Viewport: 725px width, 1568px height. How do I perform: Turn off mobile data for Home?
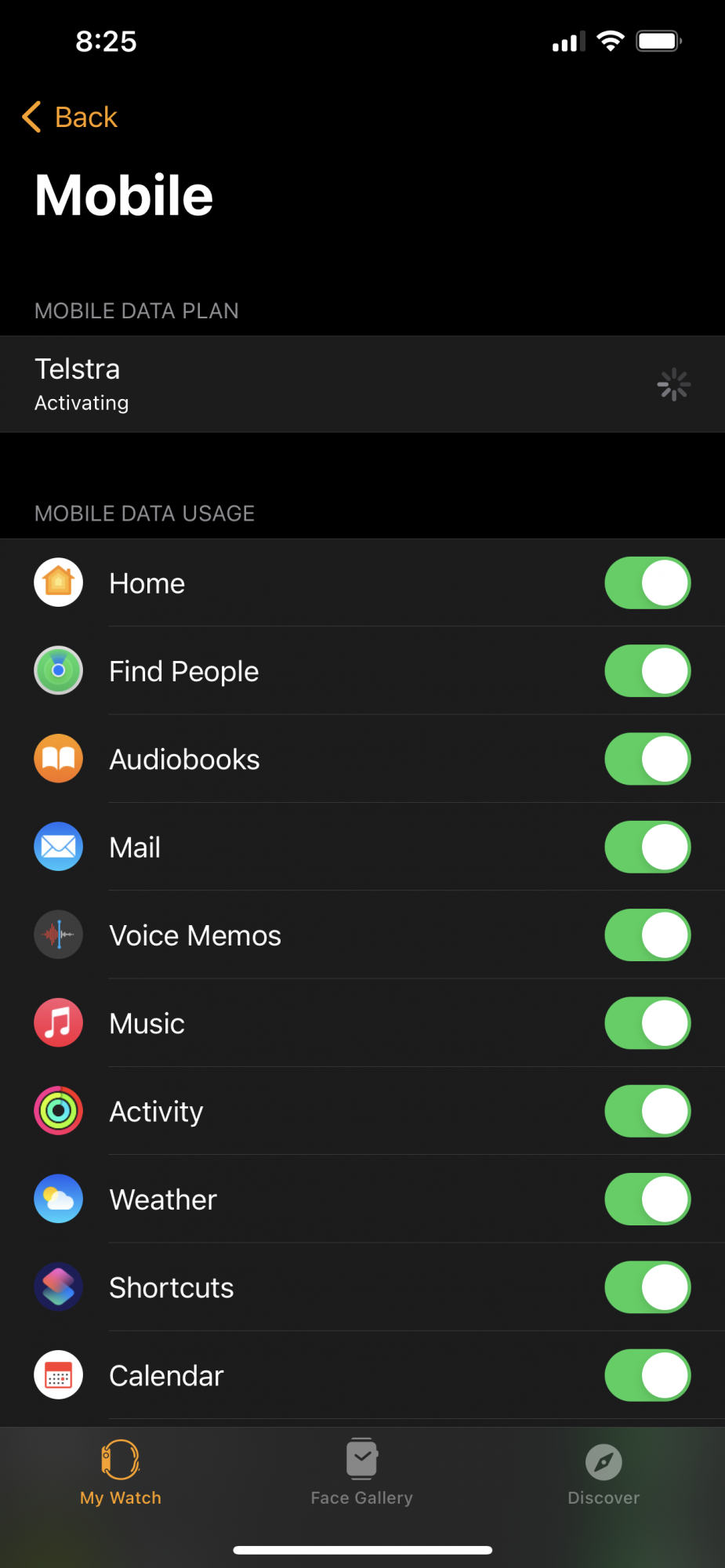(x=647, y=583)
